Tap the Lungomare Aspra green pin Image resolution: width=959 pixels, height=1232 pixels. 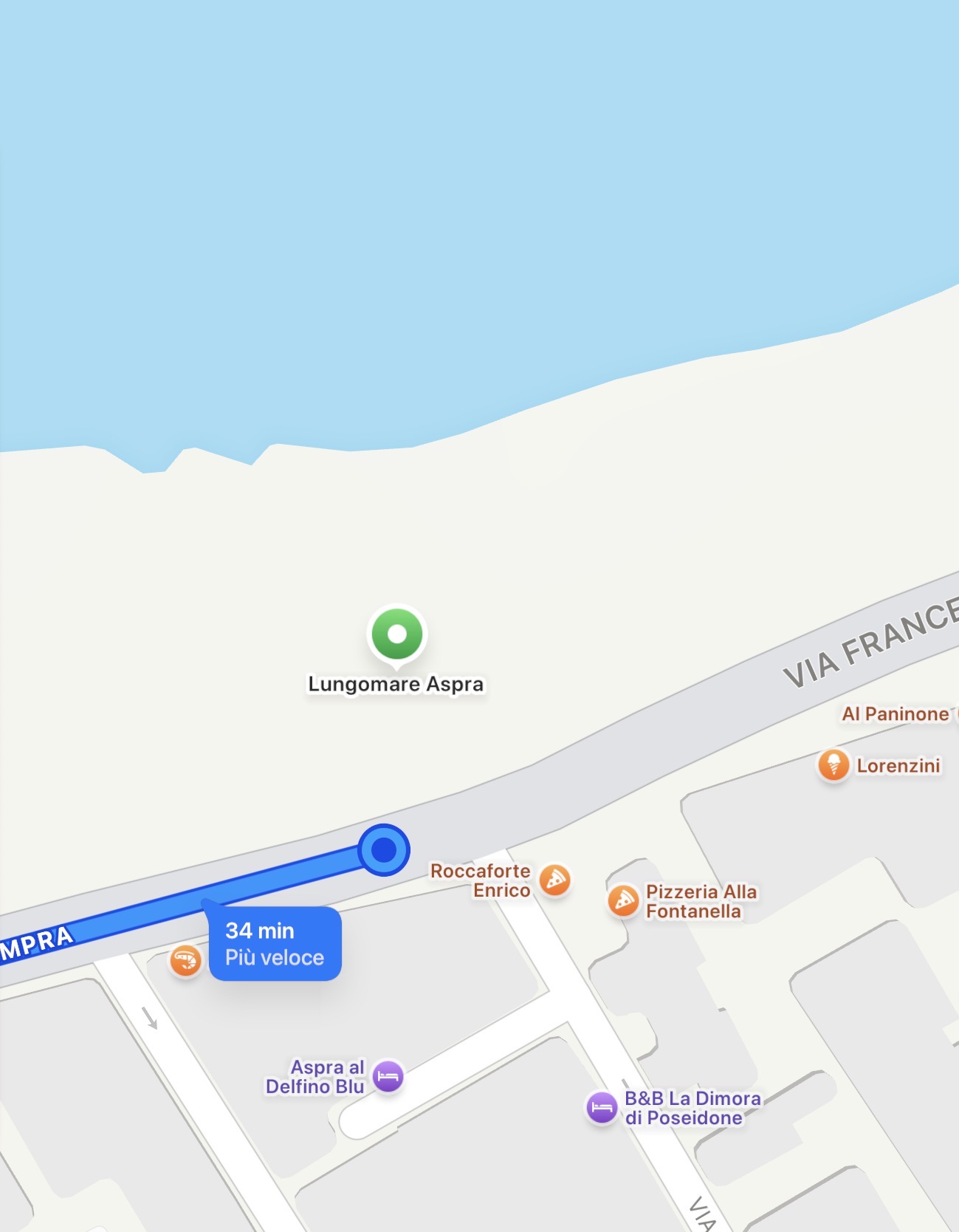(x=397, y=634)
